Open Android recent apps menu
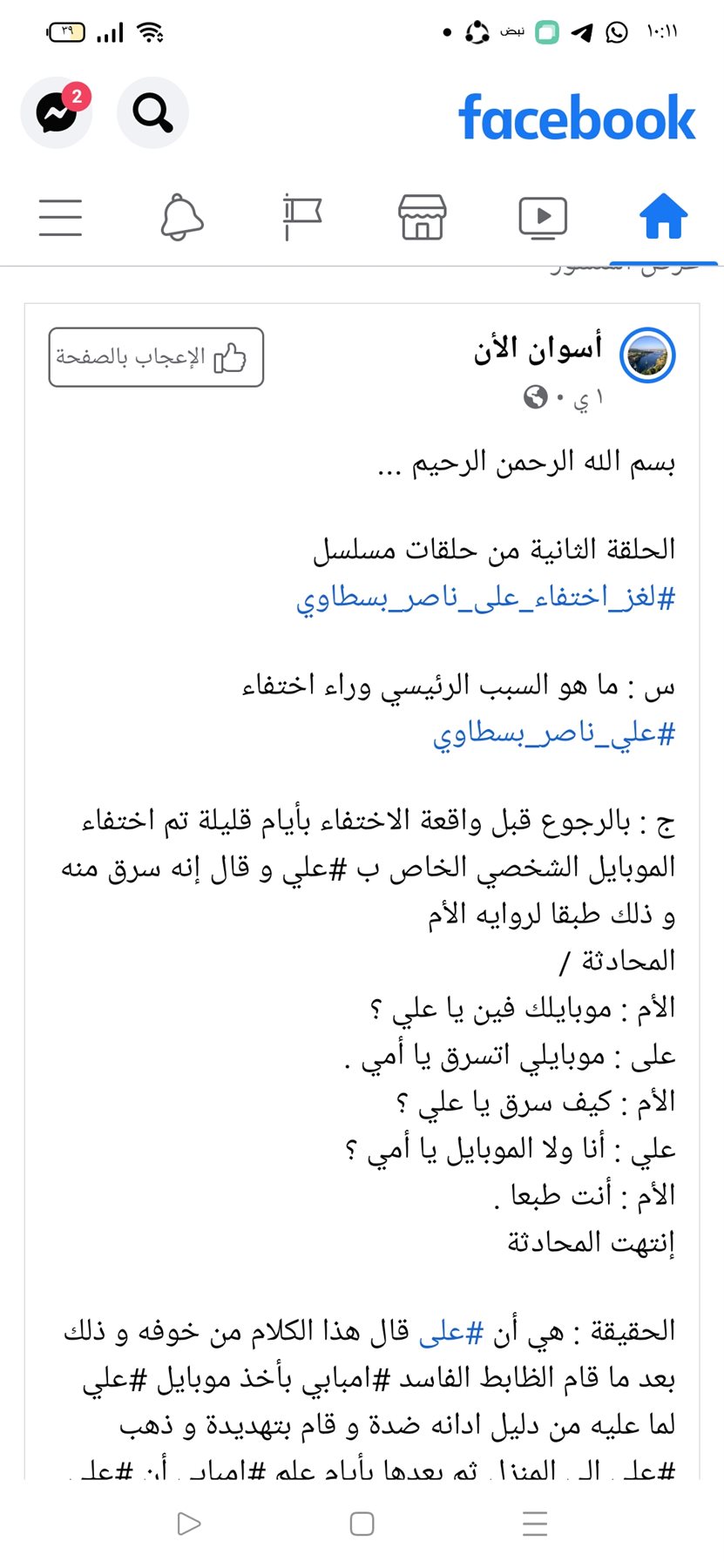 coord(534,1524)
